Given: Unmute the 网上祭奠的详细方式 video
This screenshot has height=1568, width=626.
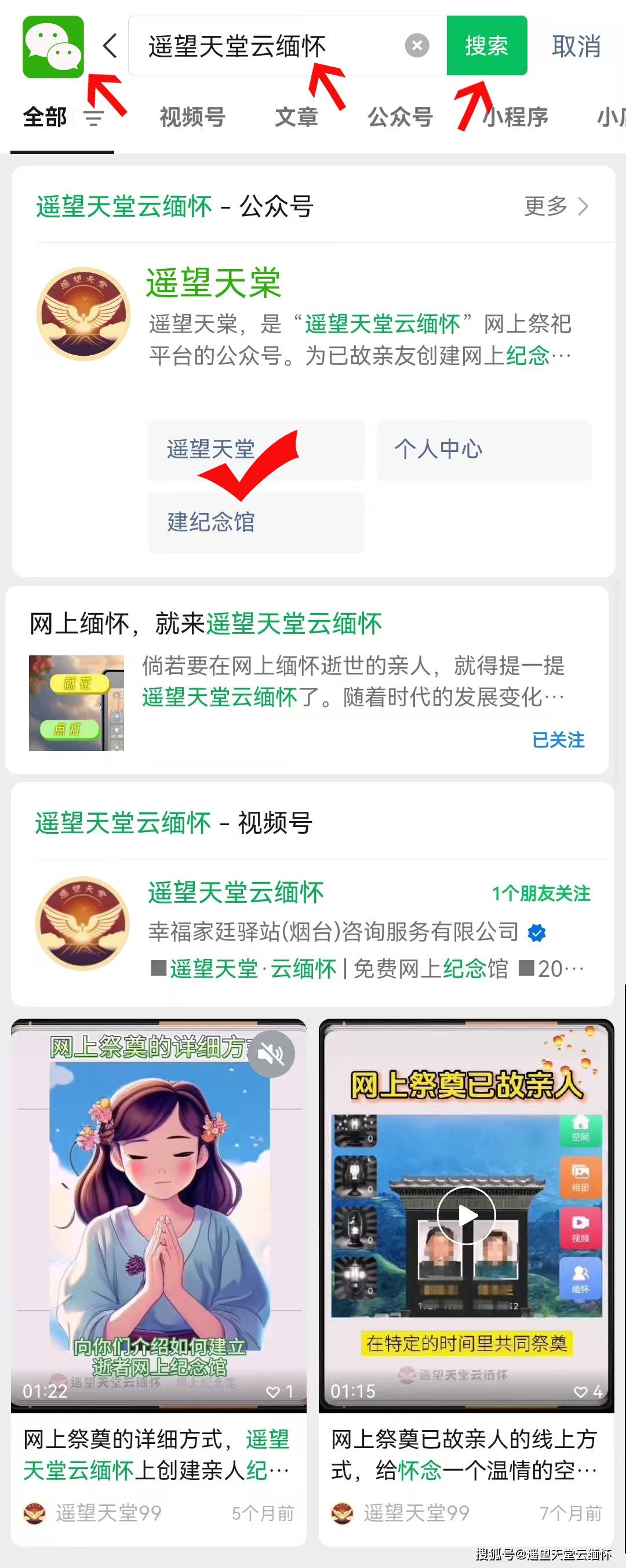Looking at the screenshot, I should coord(271,1054).
